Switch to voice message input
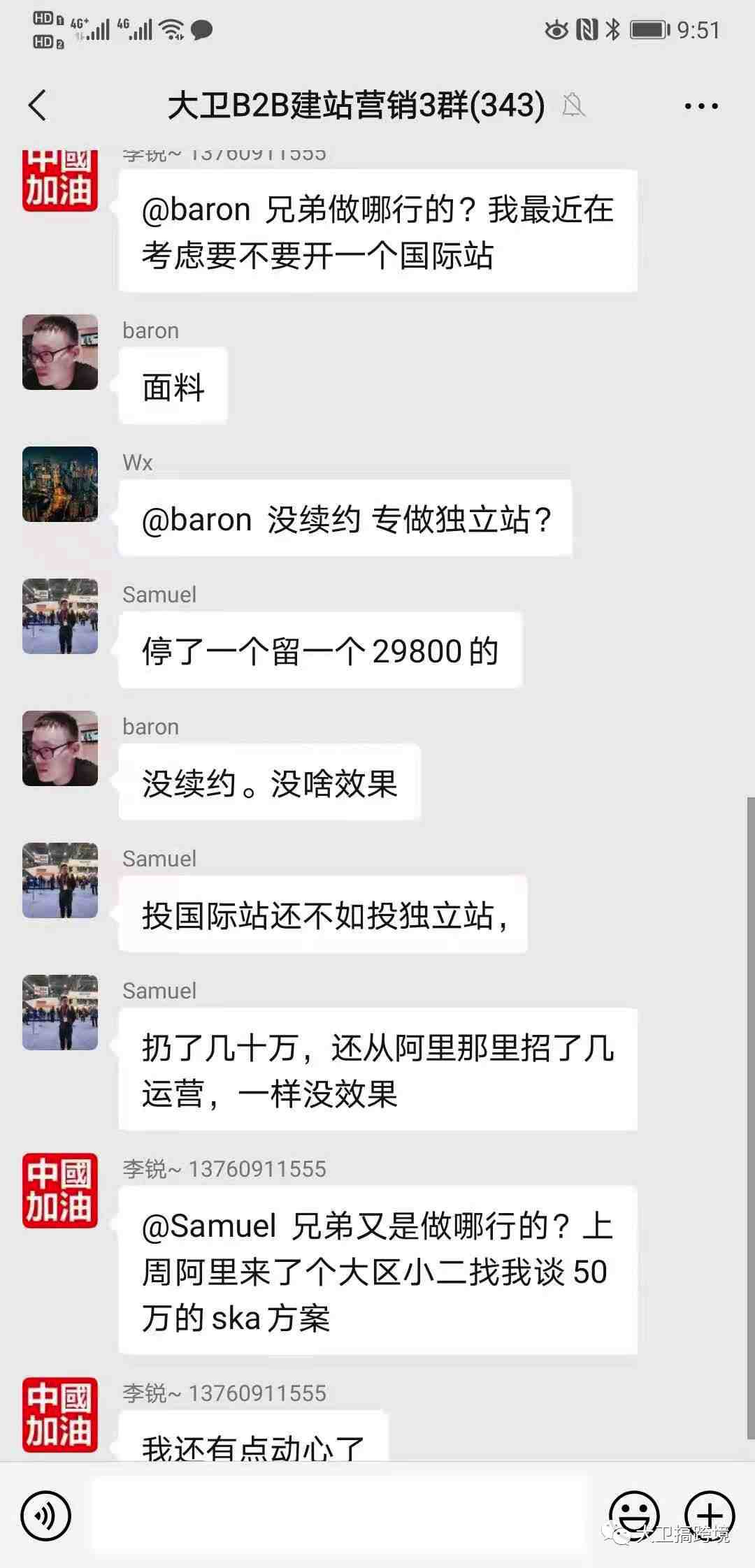The height and width of the screenshot is (1568, 755). point(46,1516)
